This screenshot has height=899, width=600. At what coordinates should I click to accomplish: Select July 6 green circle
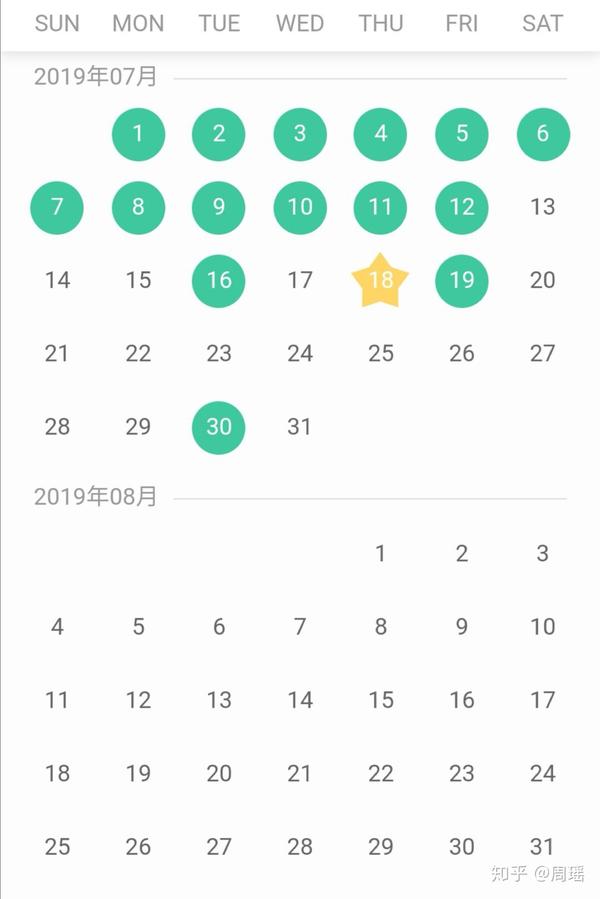pyautogui.click(x=542, y=134)
